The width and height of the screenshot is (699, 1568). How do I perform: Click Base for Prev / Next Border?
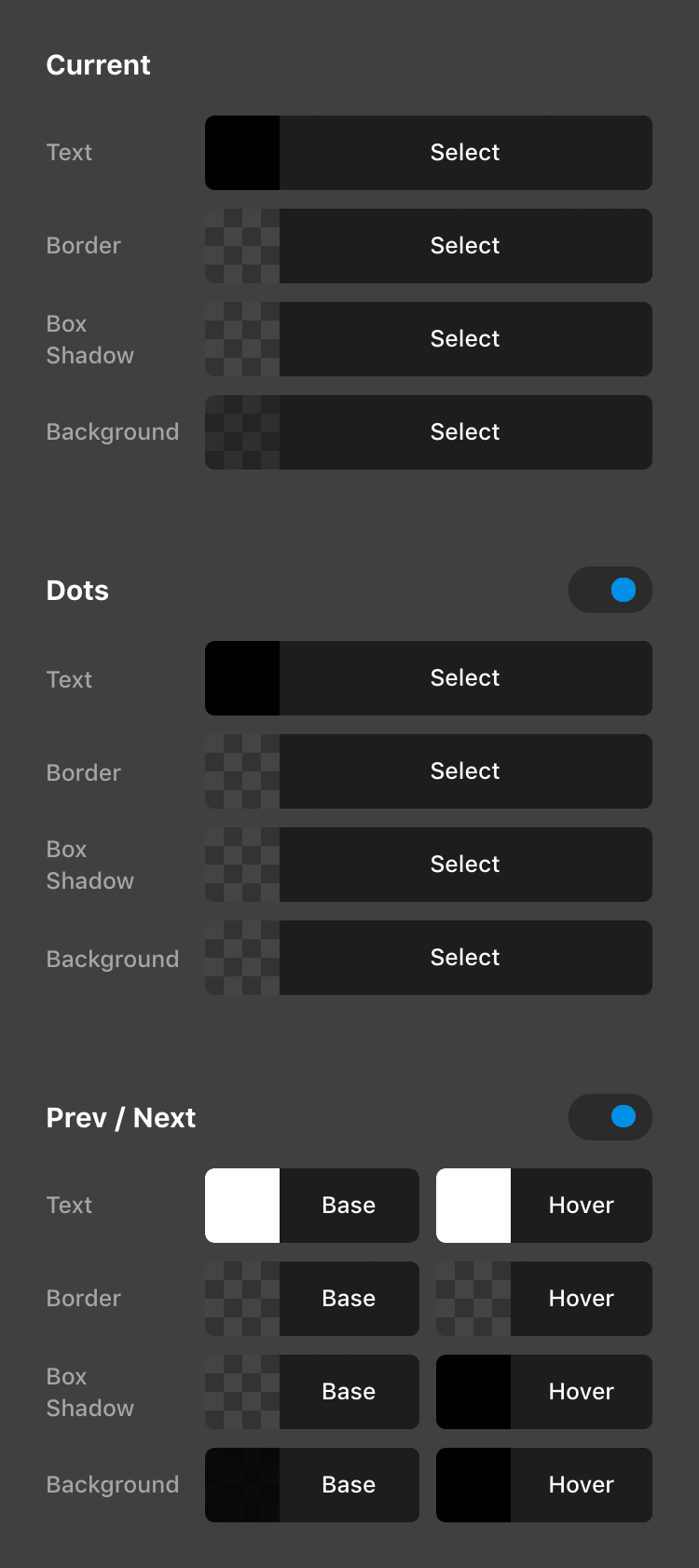click(349, 1298)
